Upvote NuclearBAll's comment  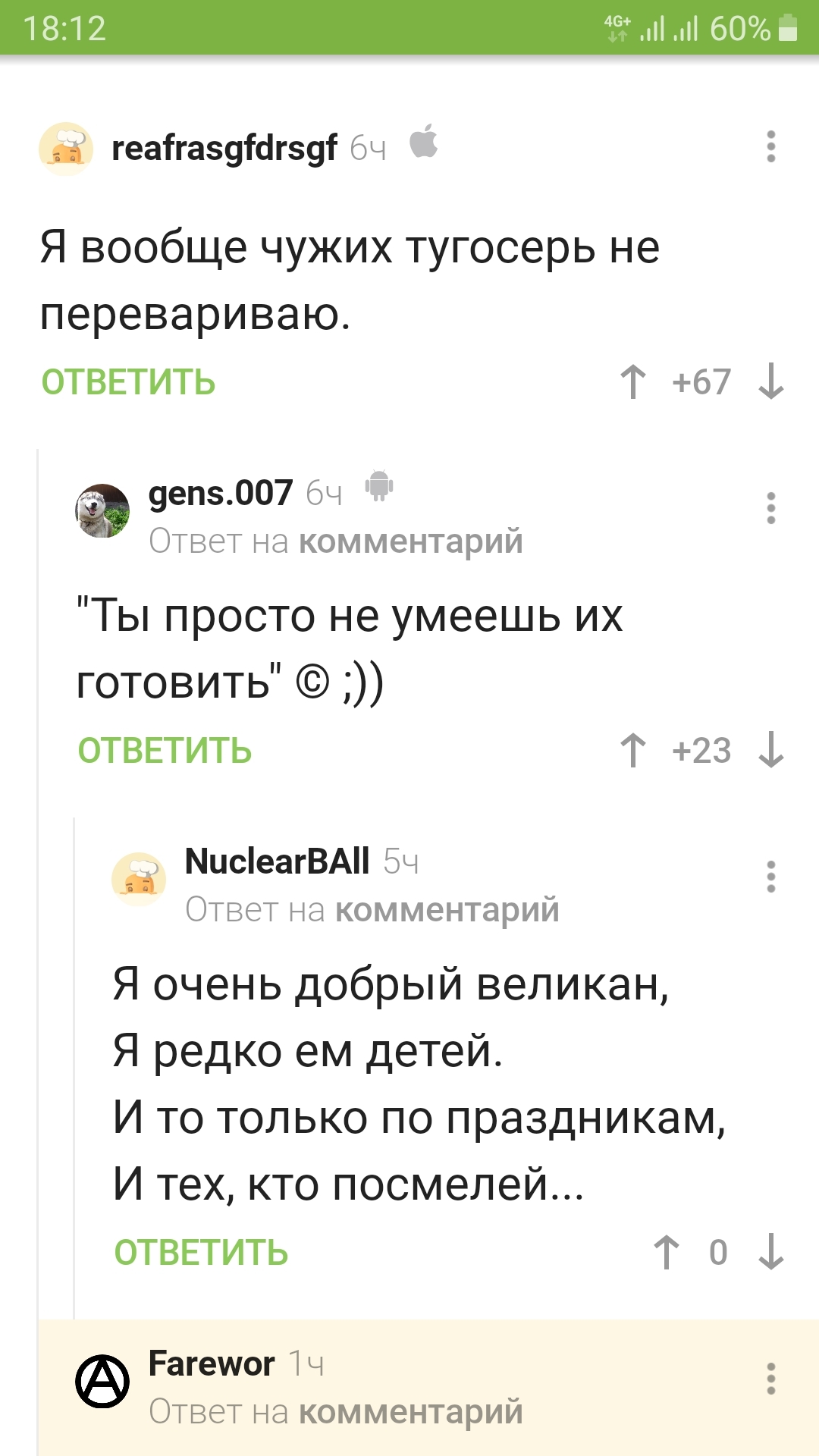(667, 1252)
